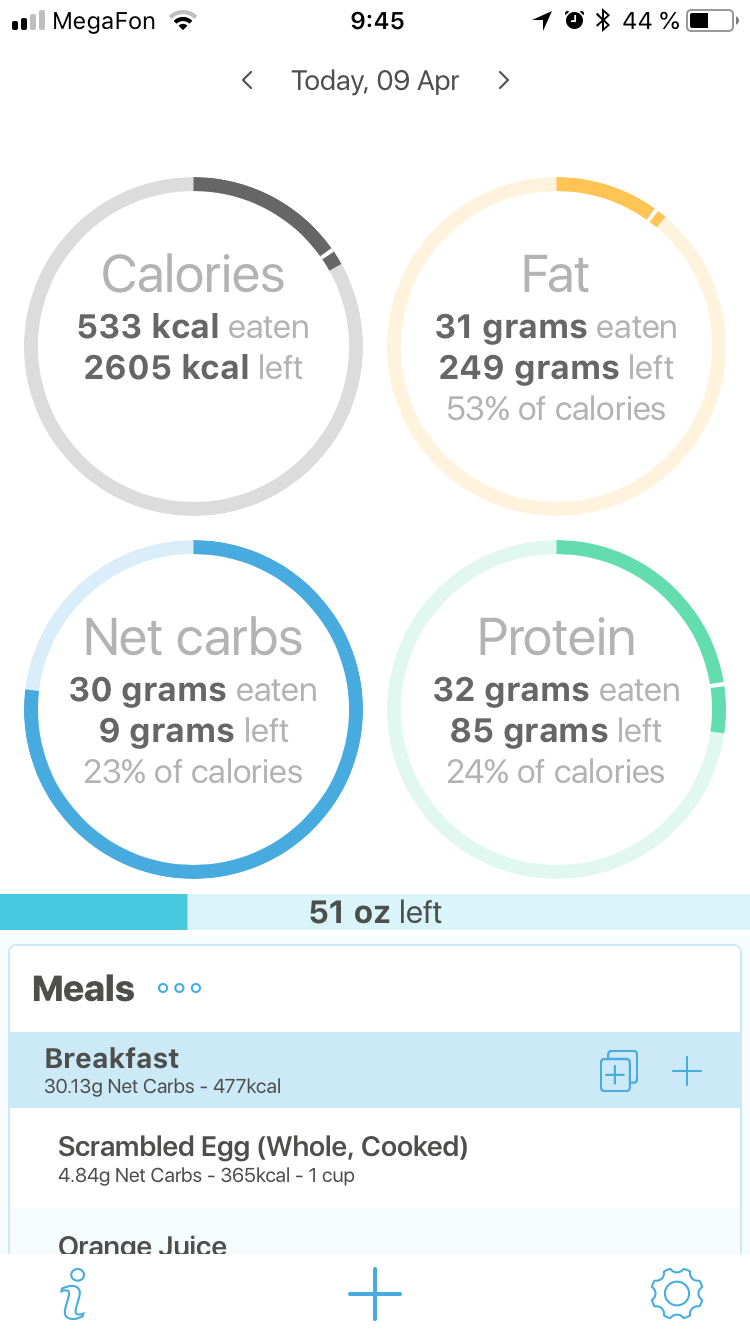Open Meals options via the three dots icon
This screenshot has width=750, height=1334.
tap(178, 987)
